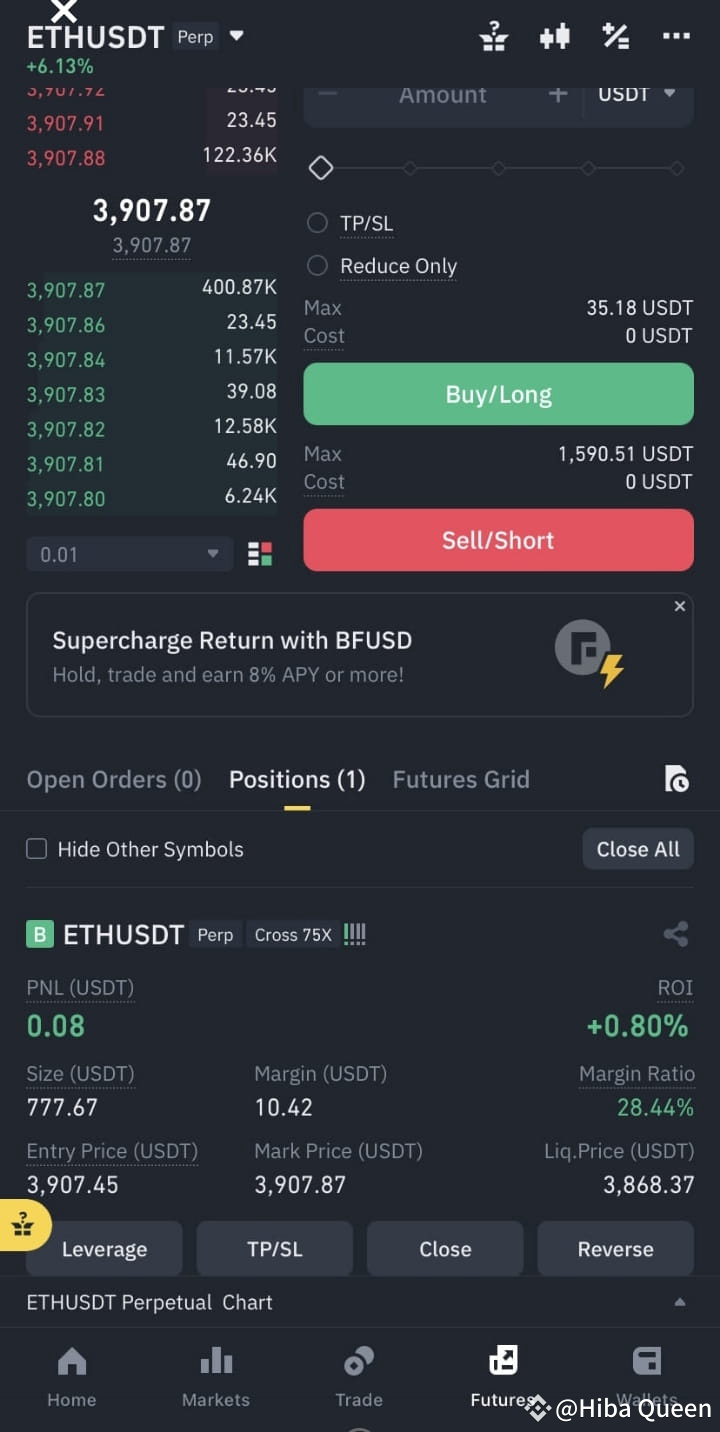Open the 0.01 price precision dropdown
720x1432 pixels.
(129, 552)
